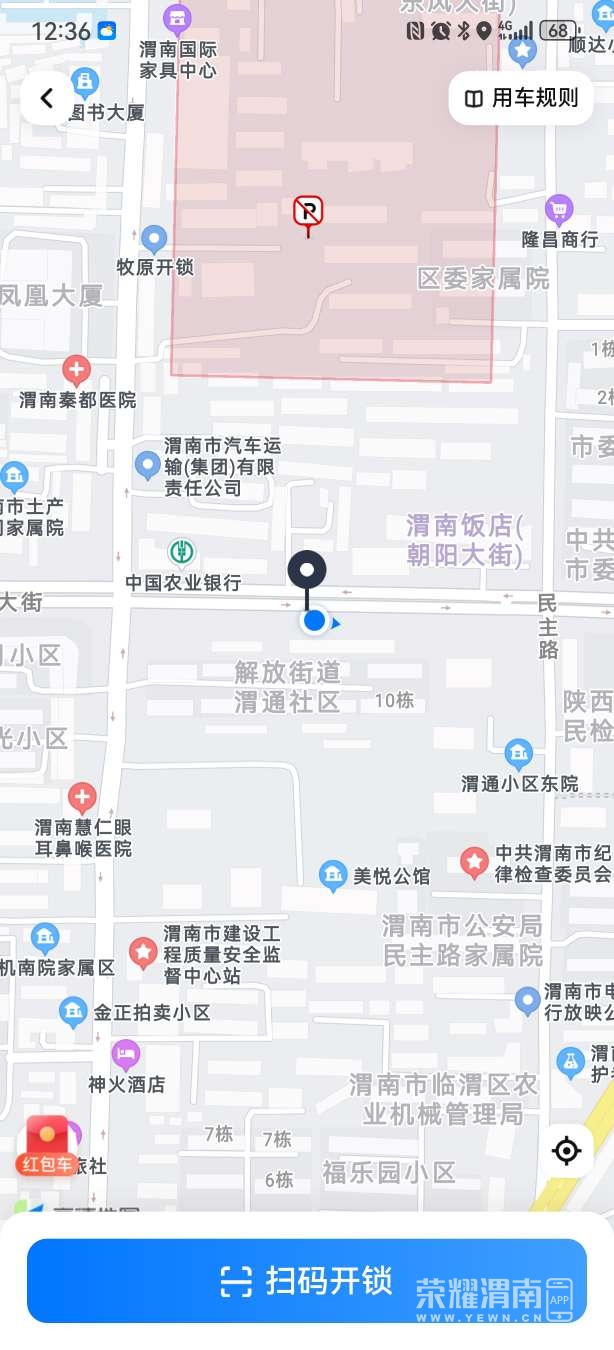Select the 中国农业银行 bank marker

tap(182, 551)
